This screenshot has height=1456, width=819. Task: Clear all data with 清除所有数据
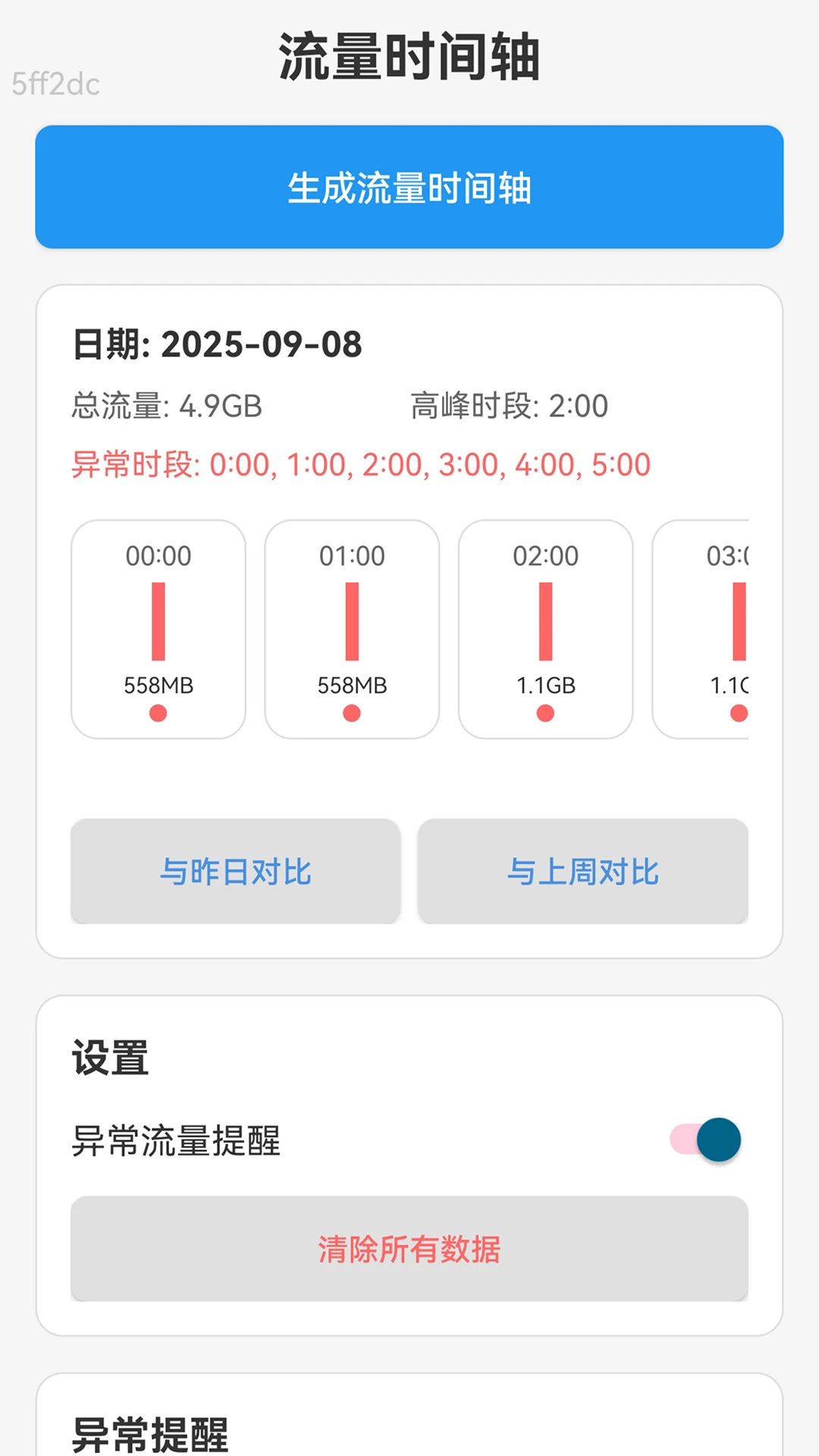click(409, 1249)
